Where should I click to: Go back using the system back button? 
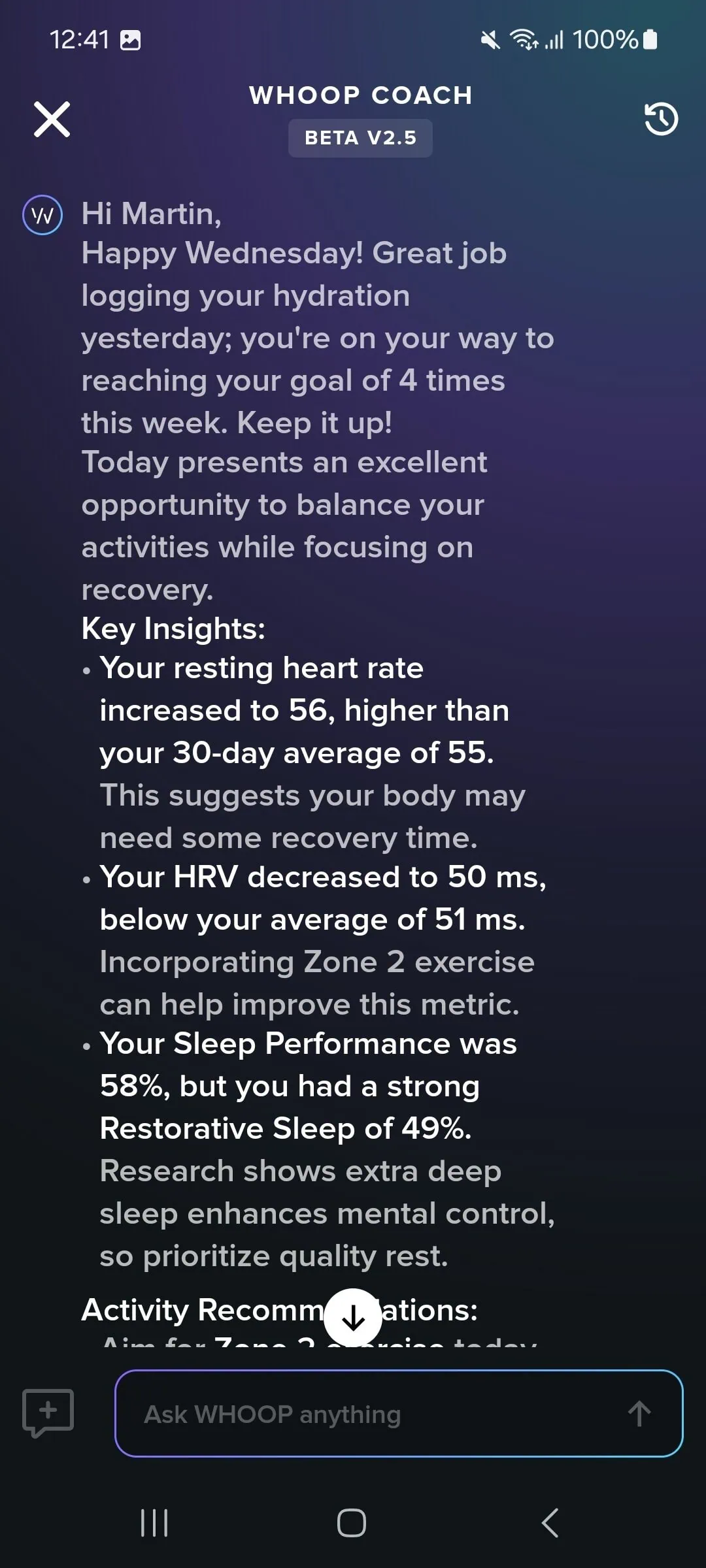550,1523
